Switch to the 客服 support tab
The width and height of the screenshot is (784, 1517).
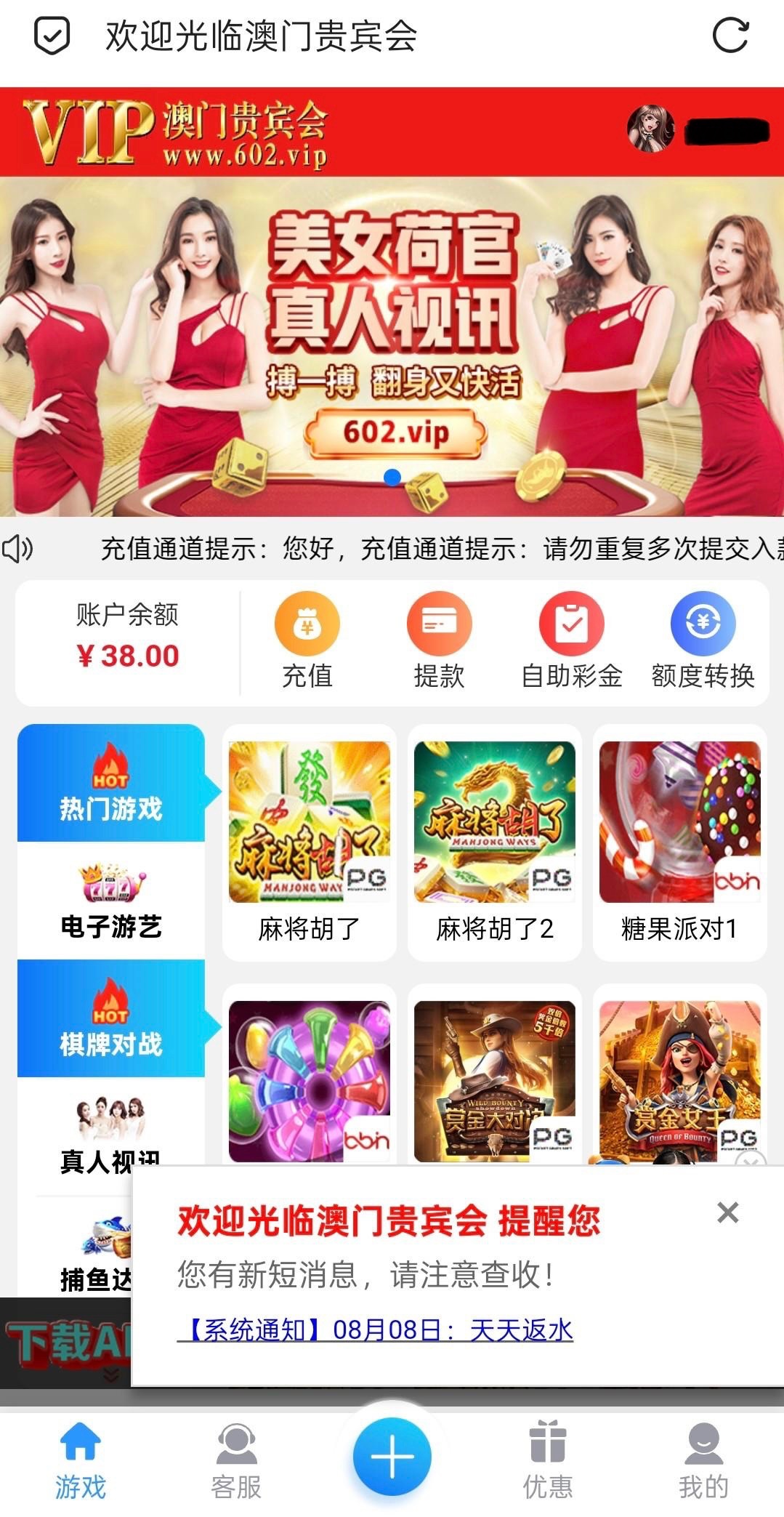[x=236, y=1461]
